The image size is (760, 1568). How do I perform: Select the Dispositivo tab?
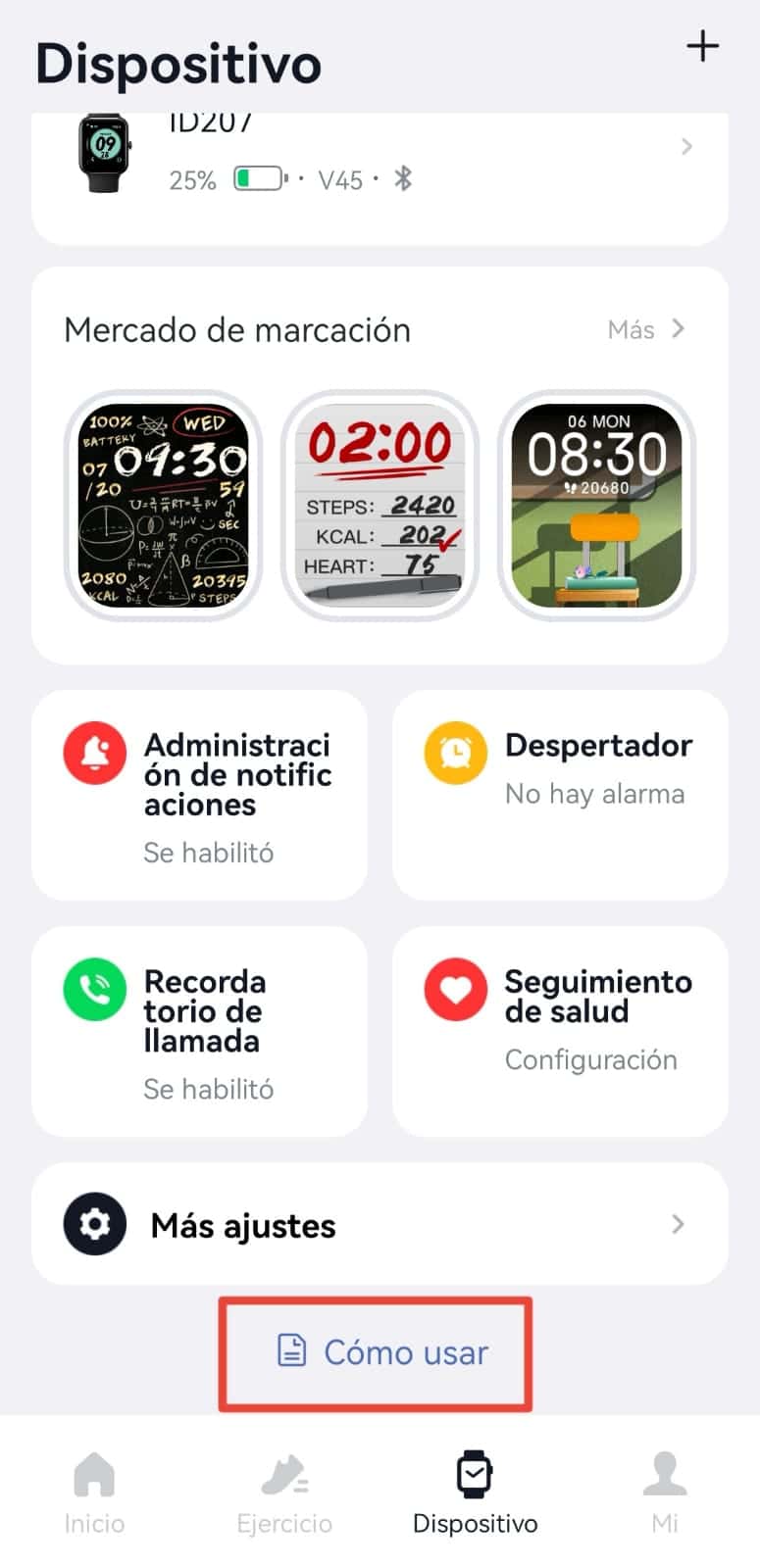tap(475, 1493)
